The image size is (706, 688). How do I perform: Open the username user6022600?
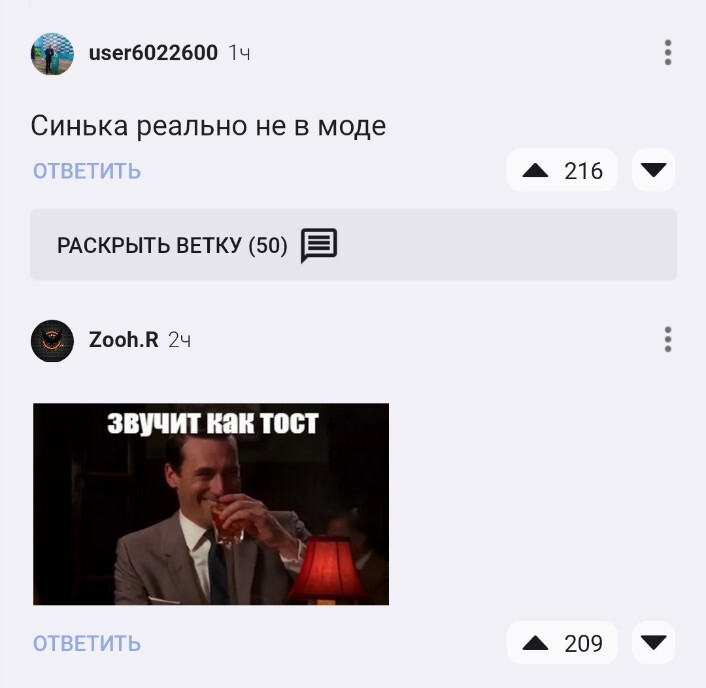(x=153, y=53)
